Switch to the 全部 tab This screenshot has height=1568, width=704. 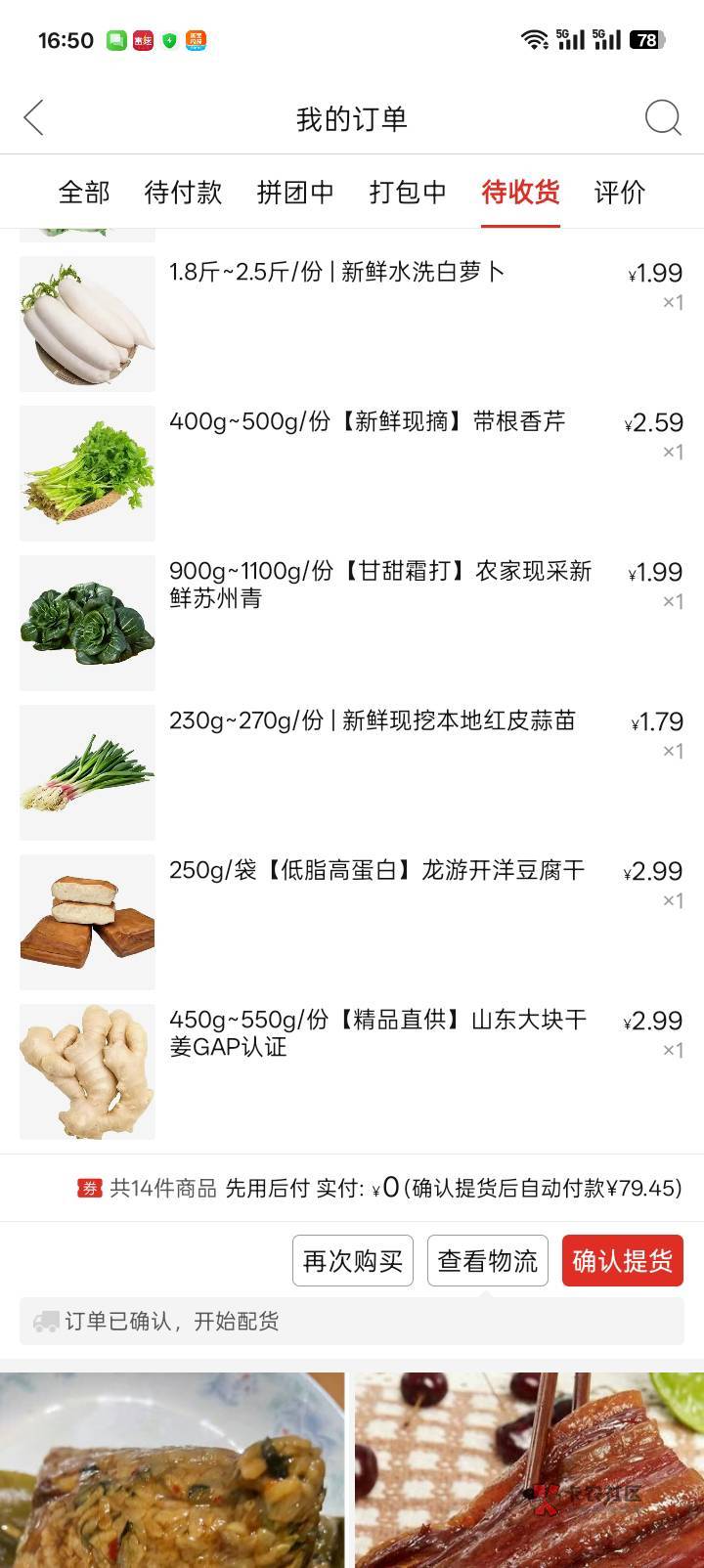pos(84,193)
